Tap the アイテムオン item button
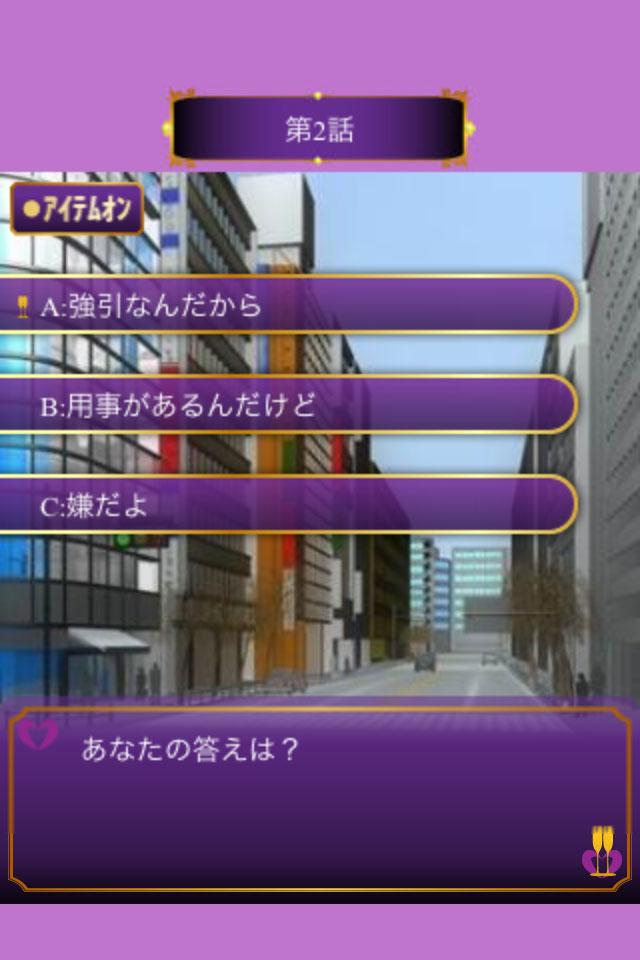The width and height of the screenshot is (640, 960). 77,209
